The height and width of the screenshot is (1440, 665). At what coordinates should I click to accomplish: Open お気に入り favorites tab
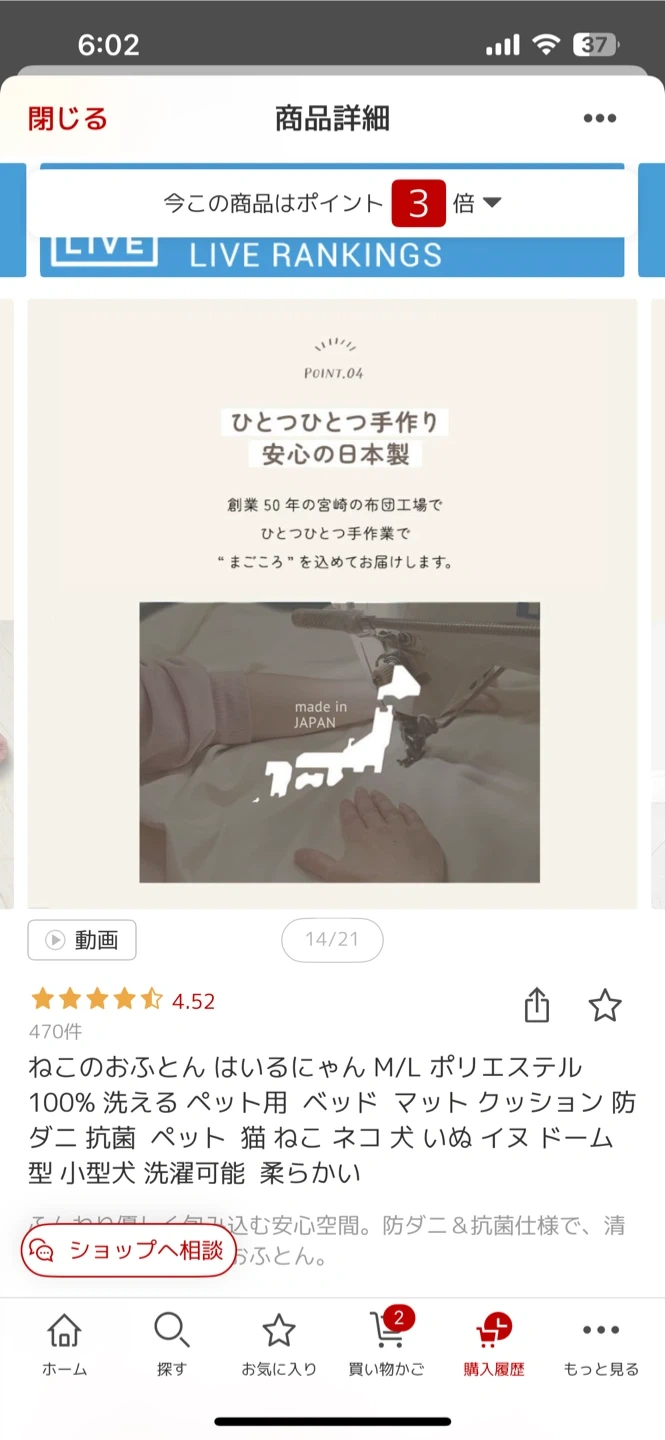click(278, 1345)
